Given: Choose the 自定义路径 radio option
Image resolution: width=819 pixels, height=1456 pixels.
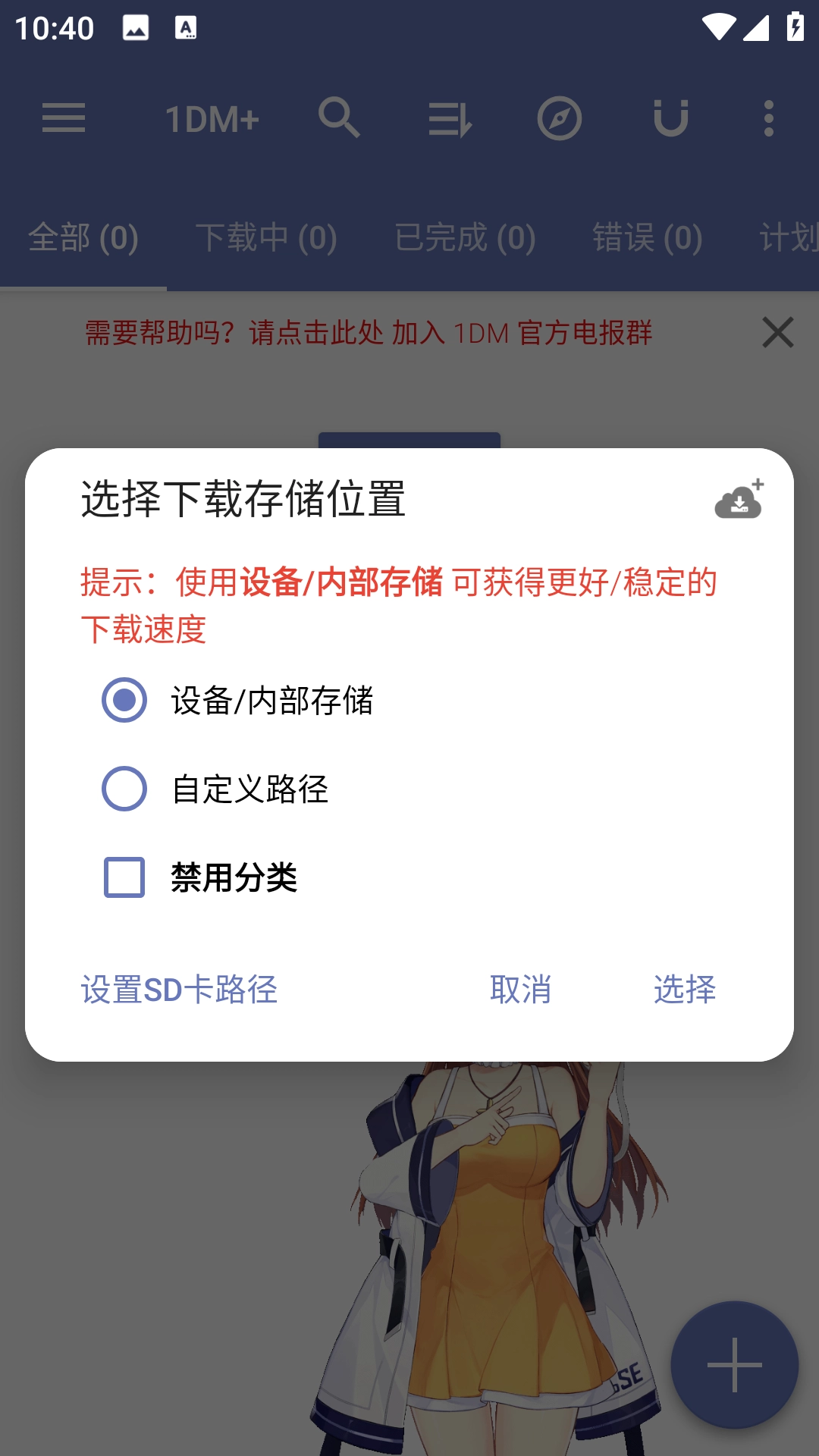Looking at the screenshot, I should click(124, 789).
